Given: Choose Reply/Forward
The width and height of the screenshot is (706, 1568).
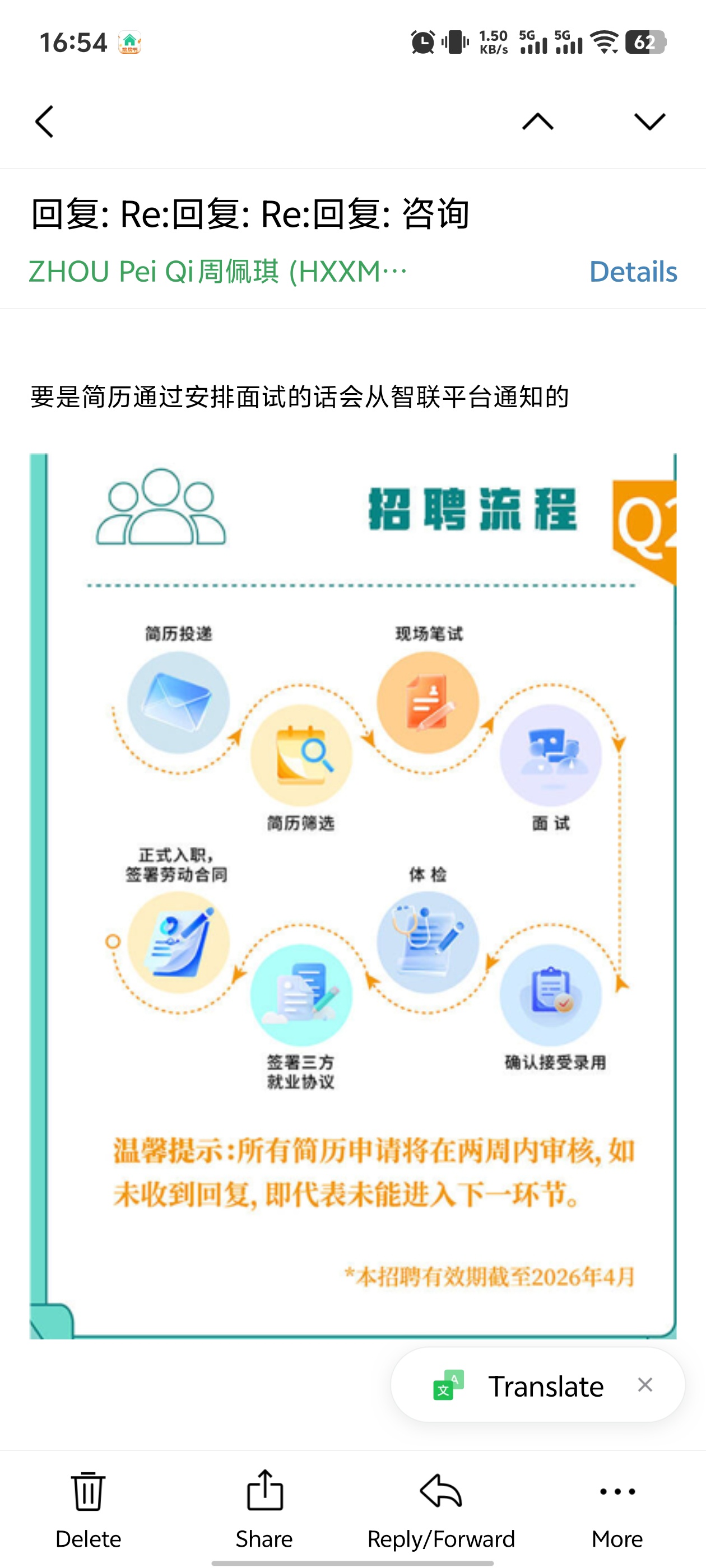Looking at the screenshot, I should (441, 1508).
